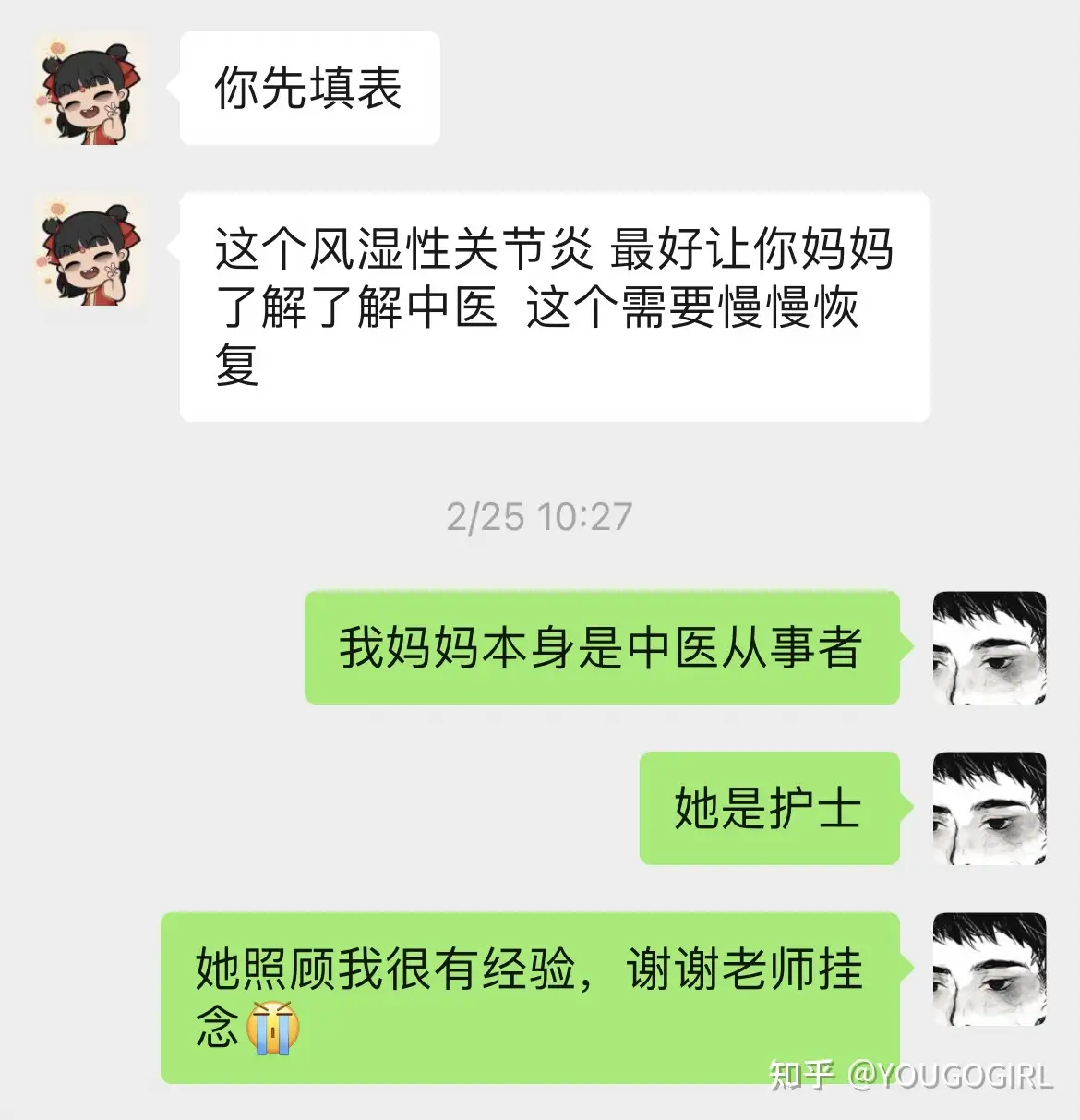The height and width of the screenshot is (1120, 1080).
Task: Open avatar beside 她照顾我很有经验 message
Action: (989, 969)
